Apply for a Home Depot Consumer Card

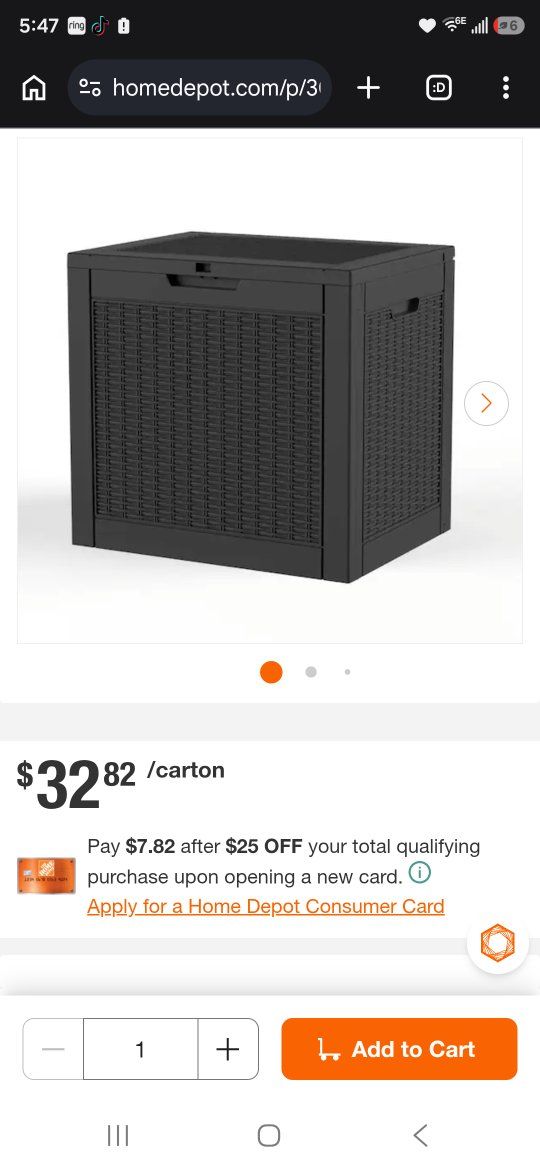[266, 907]
